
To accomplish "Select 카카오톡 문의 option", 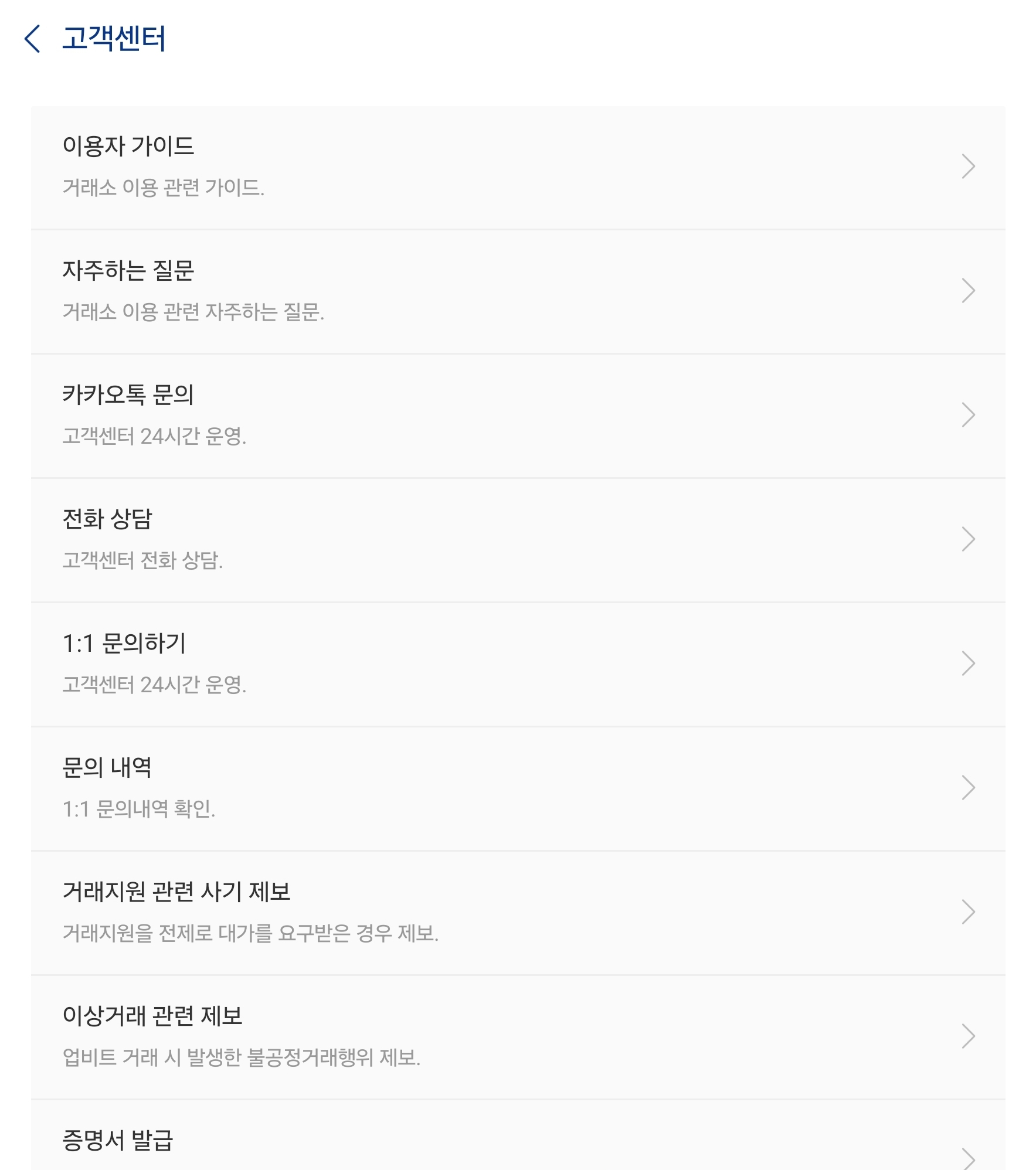I will pyautogui.click(x=518, y=416).
